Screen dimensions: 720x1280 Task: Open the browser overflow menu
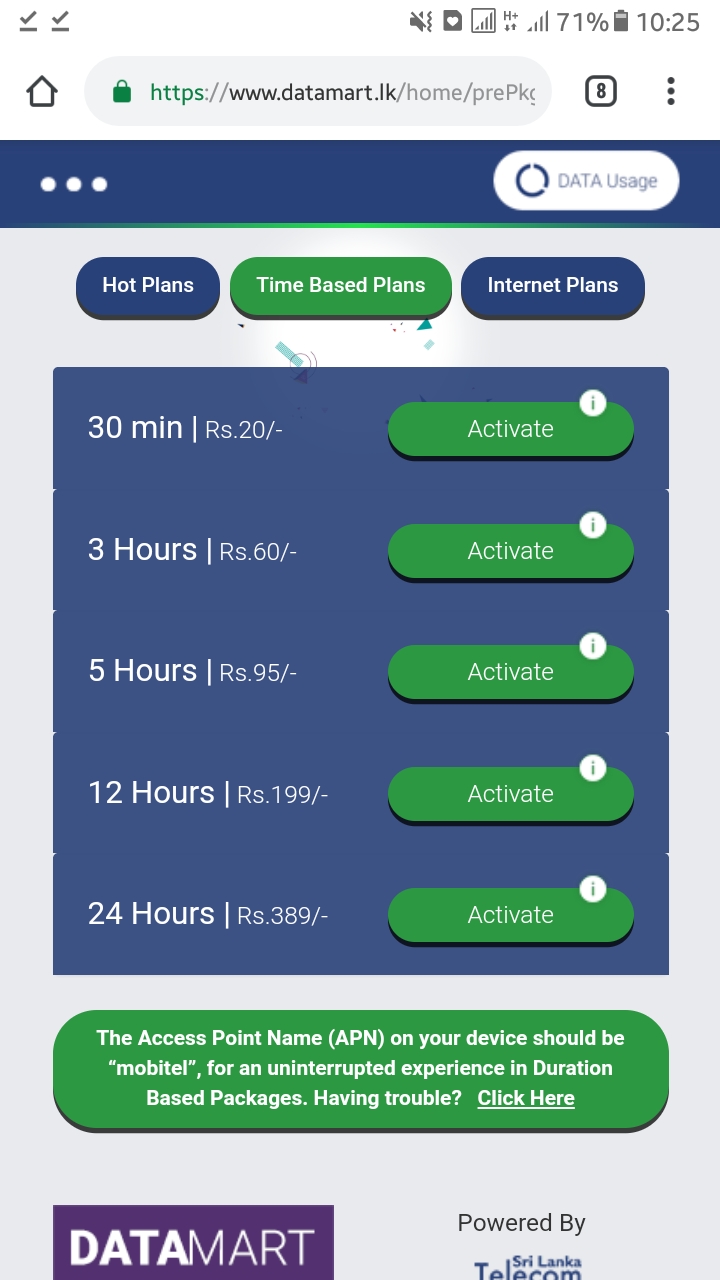tap(670, 90)
